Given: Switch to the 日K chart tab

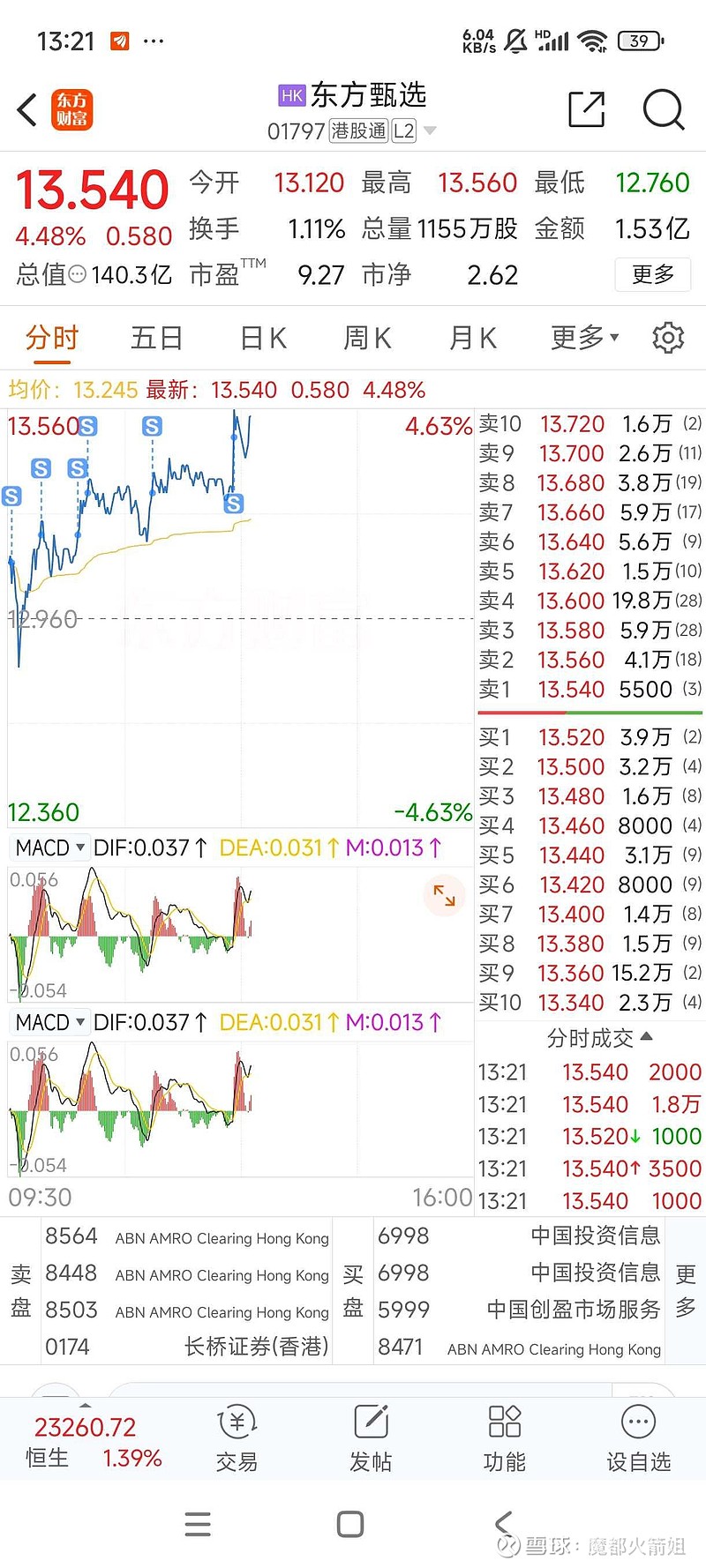Looking at the screenshot, I should coord(263,338).
